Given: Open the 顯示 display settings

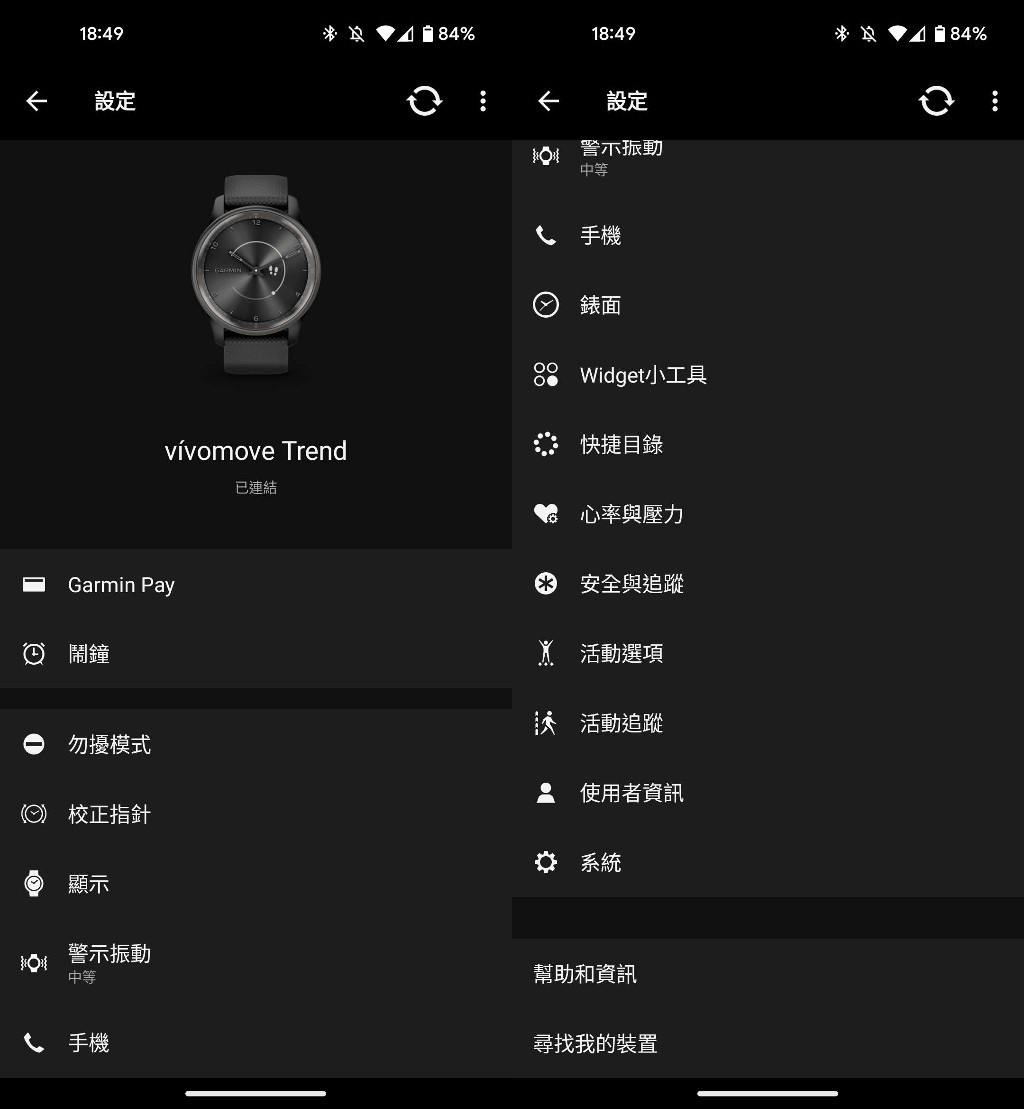Looking at the screenshot, I should click(x=90, y=884).
